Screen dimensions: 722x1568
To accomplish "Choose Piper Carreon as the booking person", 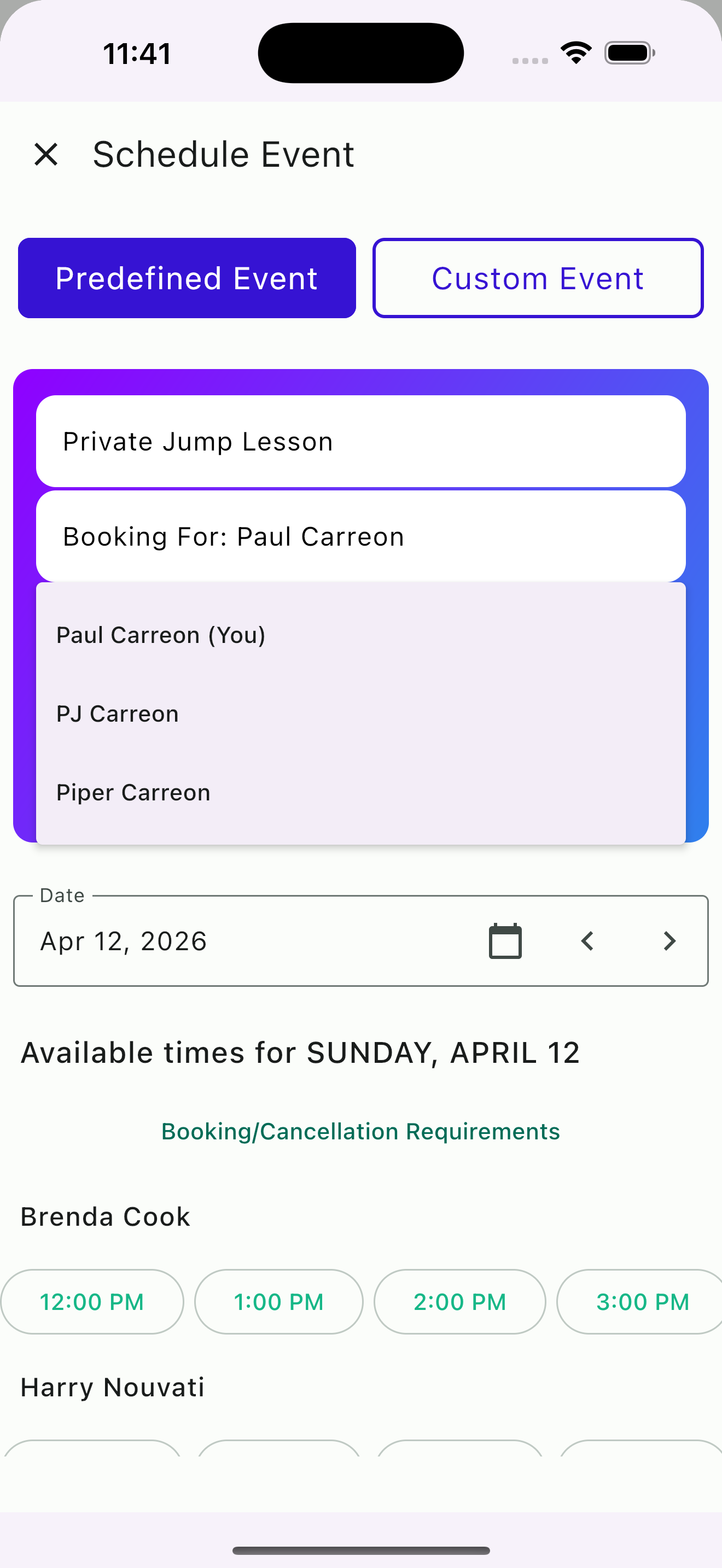I will coord(133,792).
